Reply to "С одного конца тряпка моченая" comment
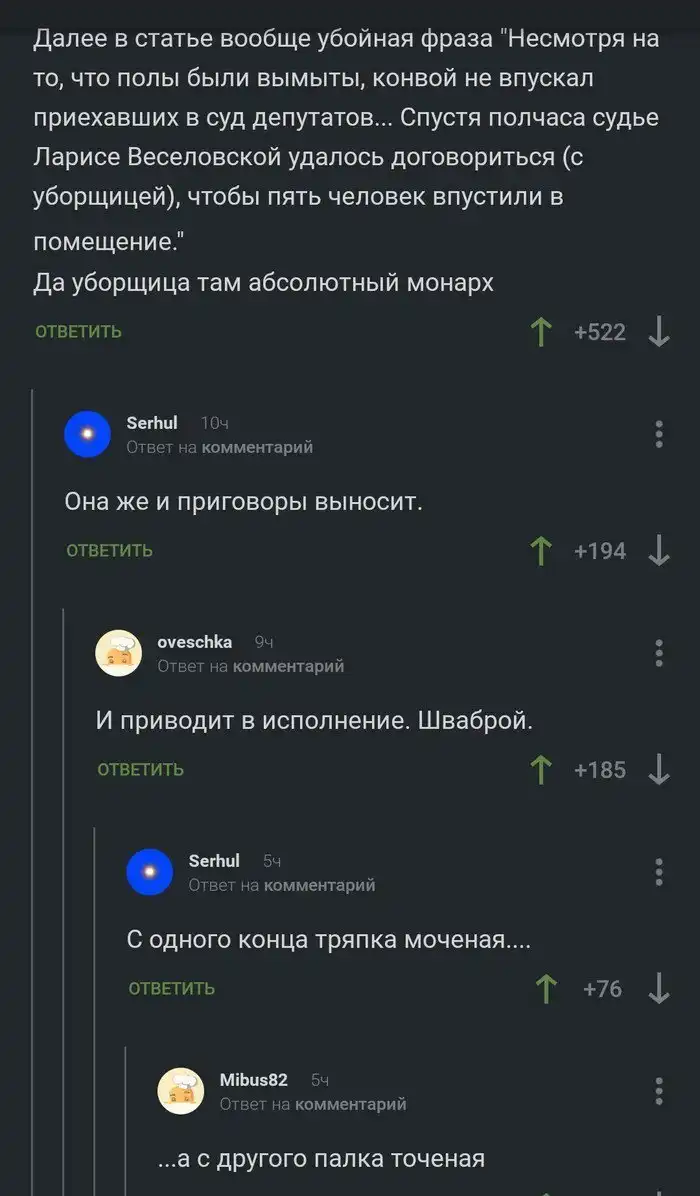Viewport: 700px width, 1196px height. [171, 989]
